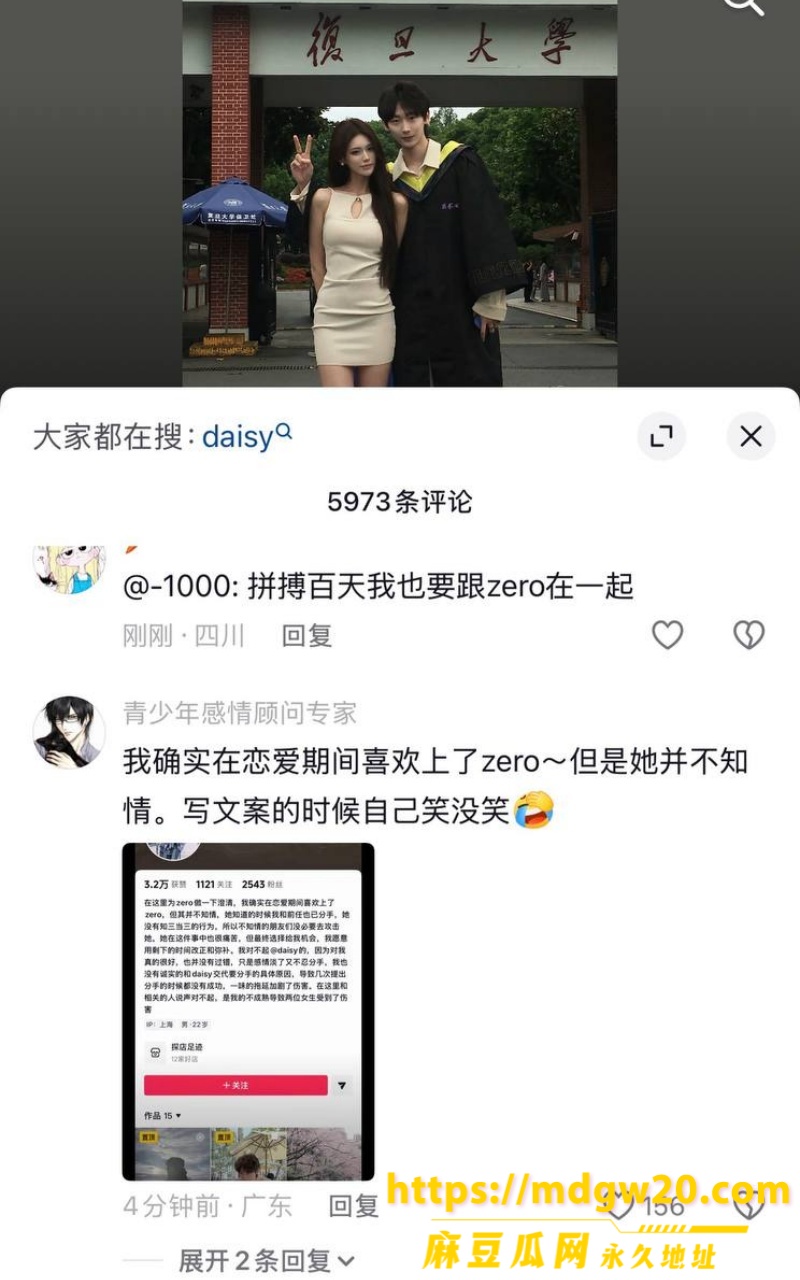
Task: Reply to the 四川 comment
Action: pyautogui.click(x=307, y=636)
